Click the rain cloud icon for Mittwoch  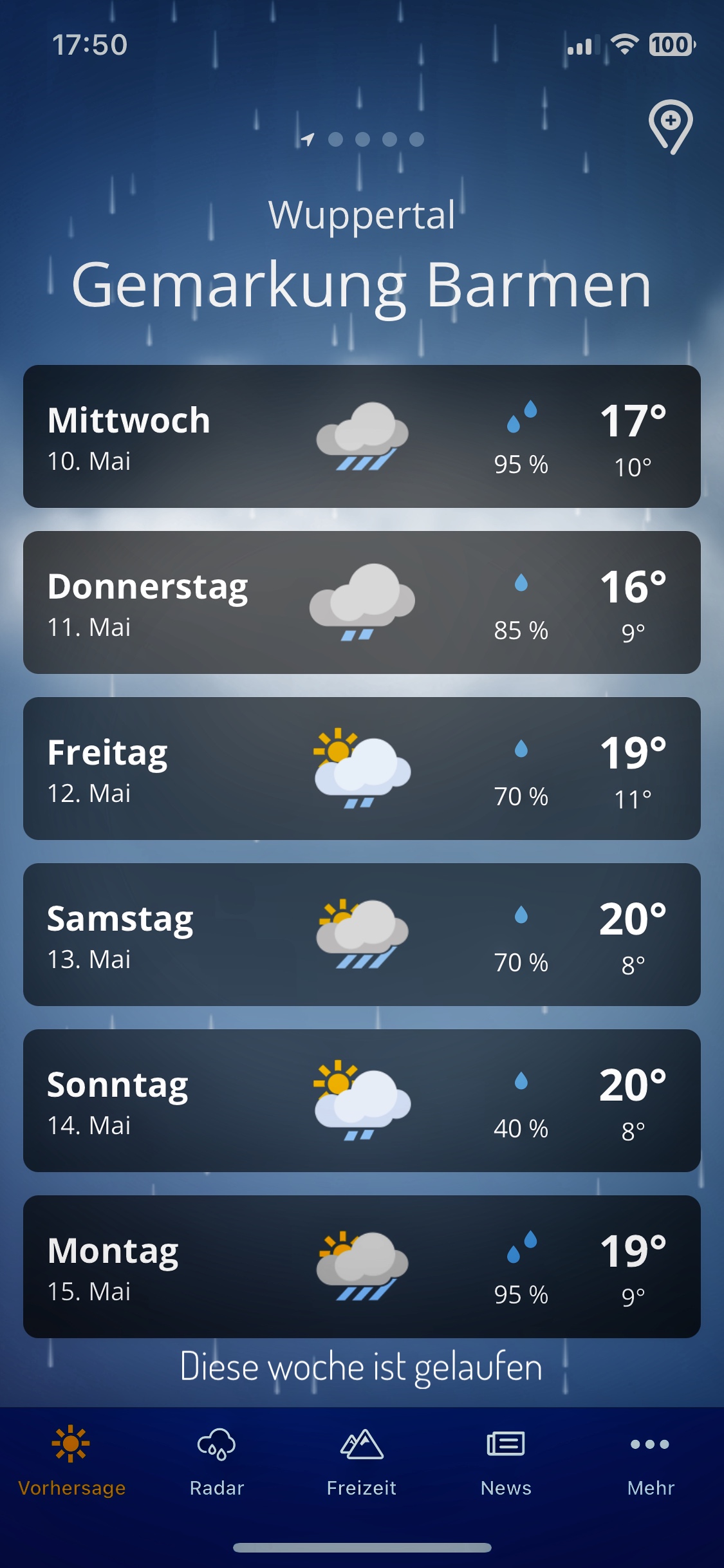tap(362, 438)
